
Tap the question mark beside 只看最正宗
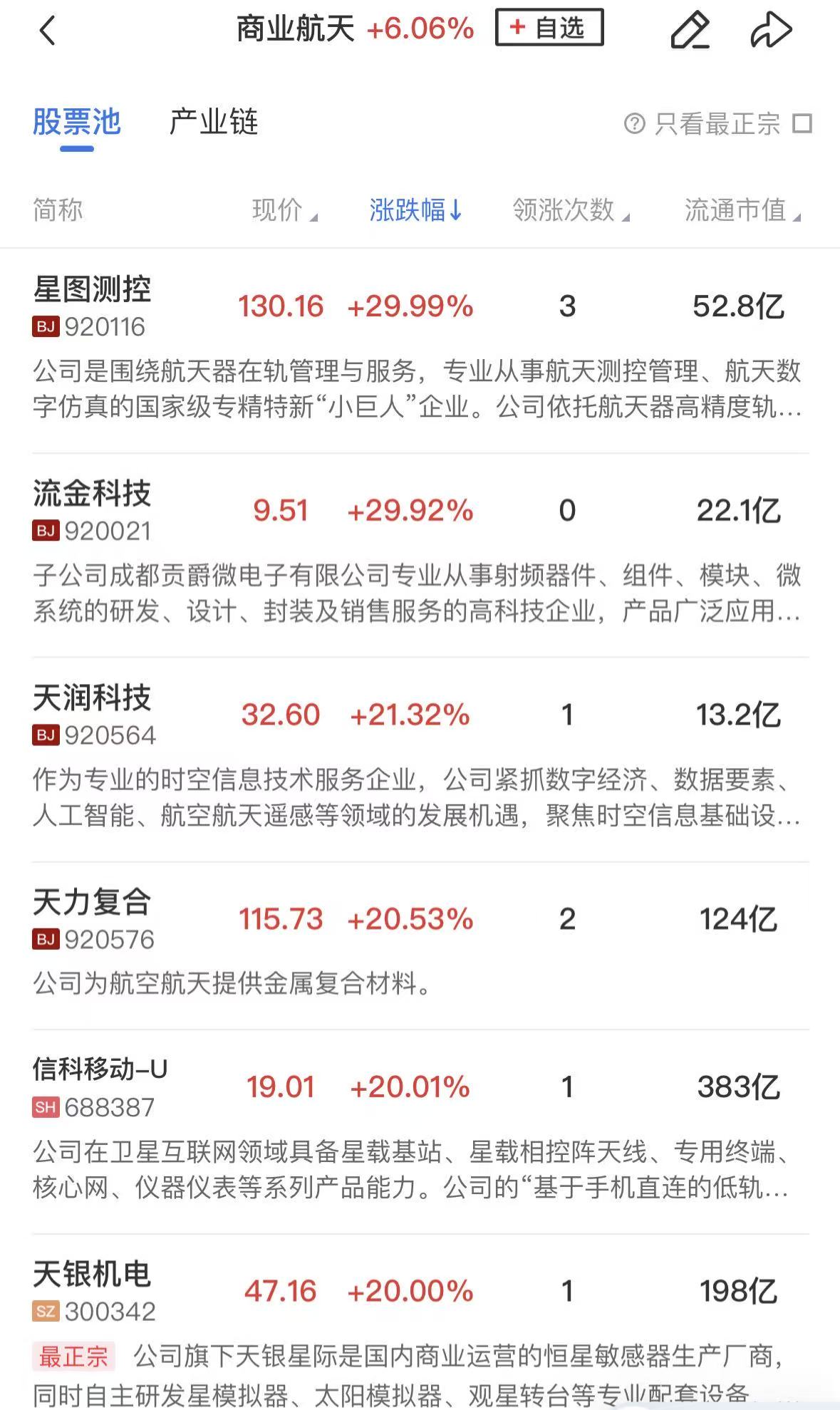(633, 123)
